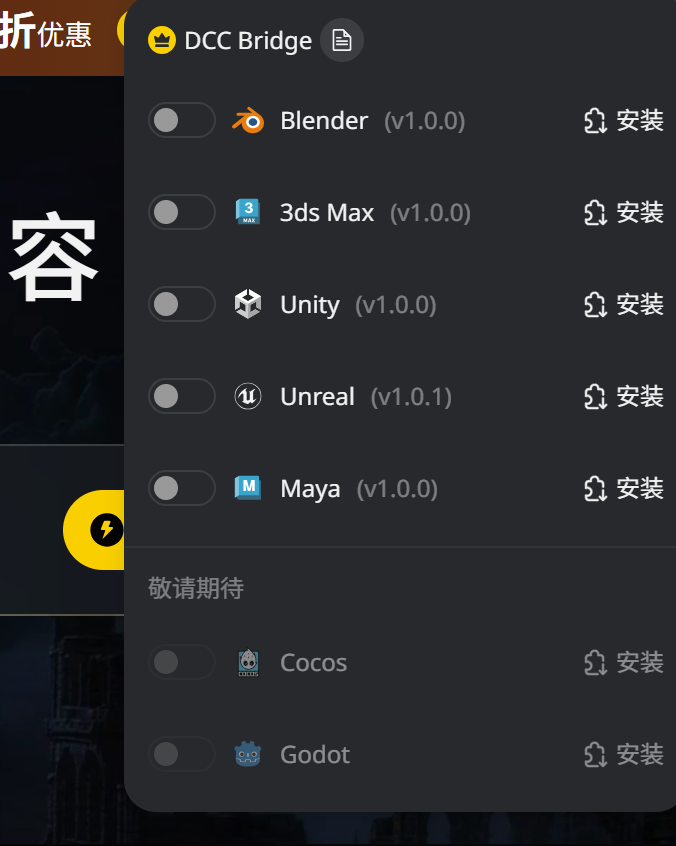Screen dimensions: 676x846
Task: Install the Unreal plugin
Action: tap(624, 397)
